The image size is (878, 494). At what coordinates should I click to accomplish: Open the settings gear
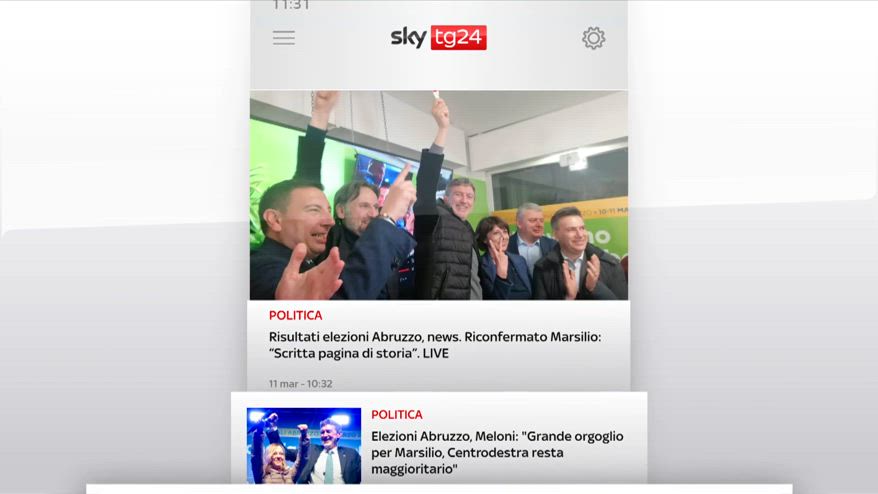coord(593,38)
